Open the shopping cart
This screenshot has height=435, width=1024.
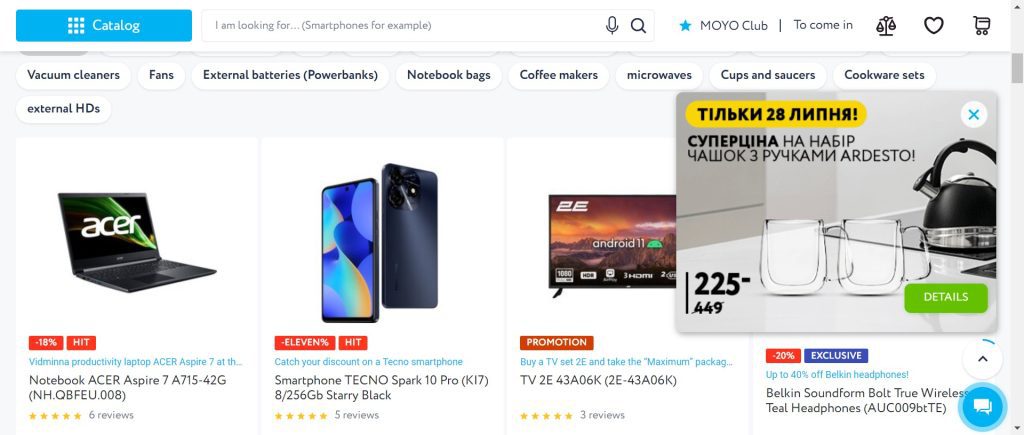click(981, 25)
